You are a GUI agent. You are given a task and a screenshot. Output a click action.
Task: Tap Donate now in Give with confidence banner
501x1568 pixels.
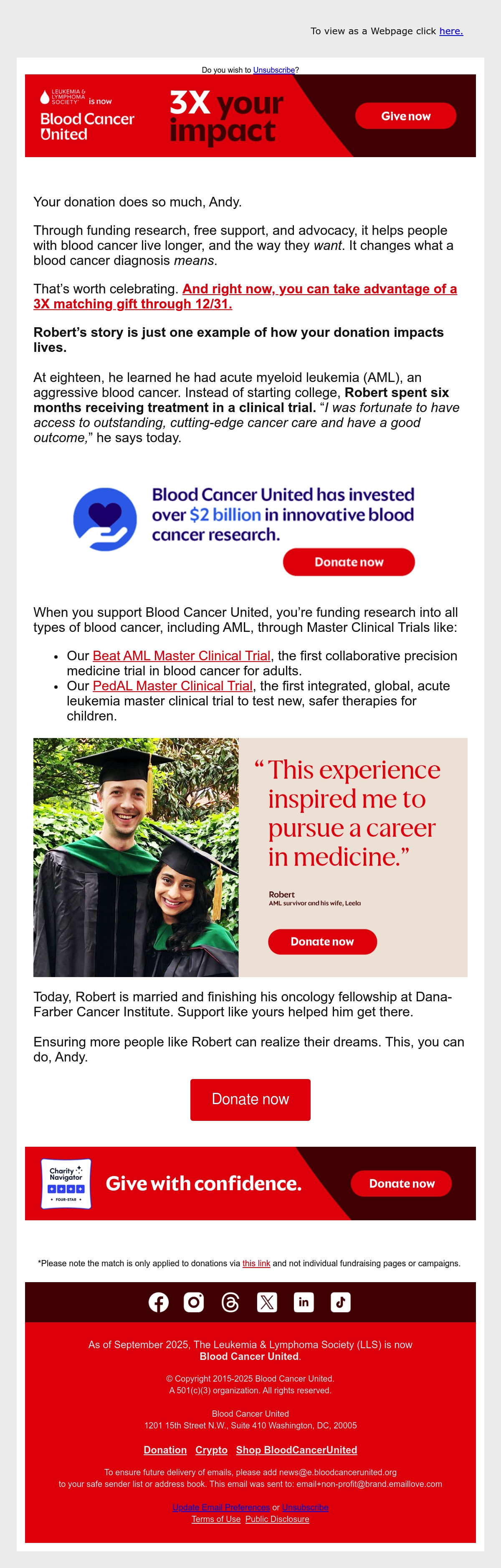(x=401, y=1183)
